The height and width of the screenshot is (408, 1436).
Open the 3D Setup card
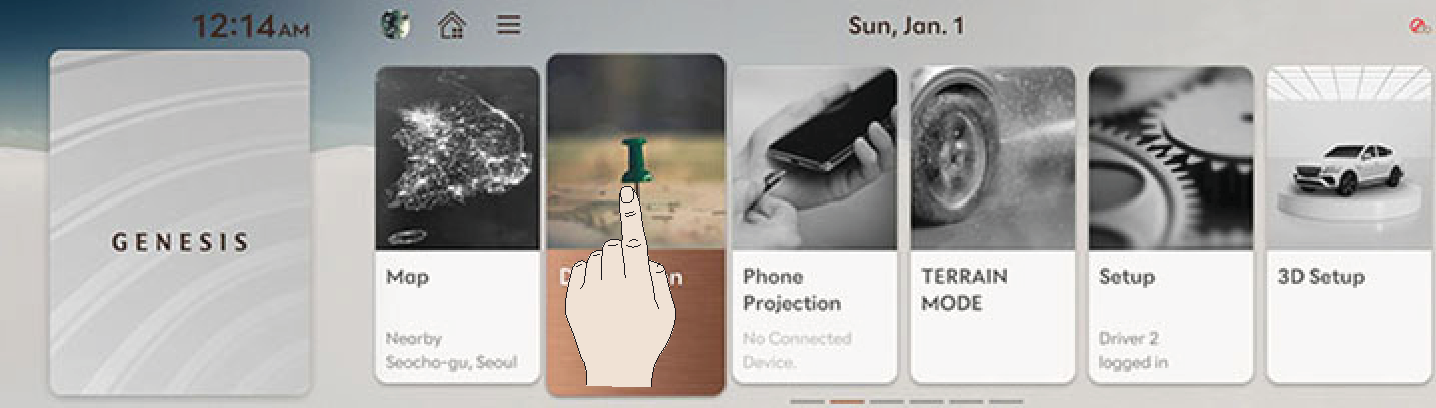point(1350,225)
